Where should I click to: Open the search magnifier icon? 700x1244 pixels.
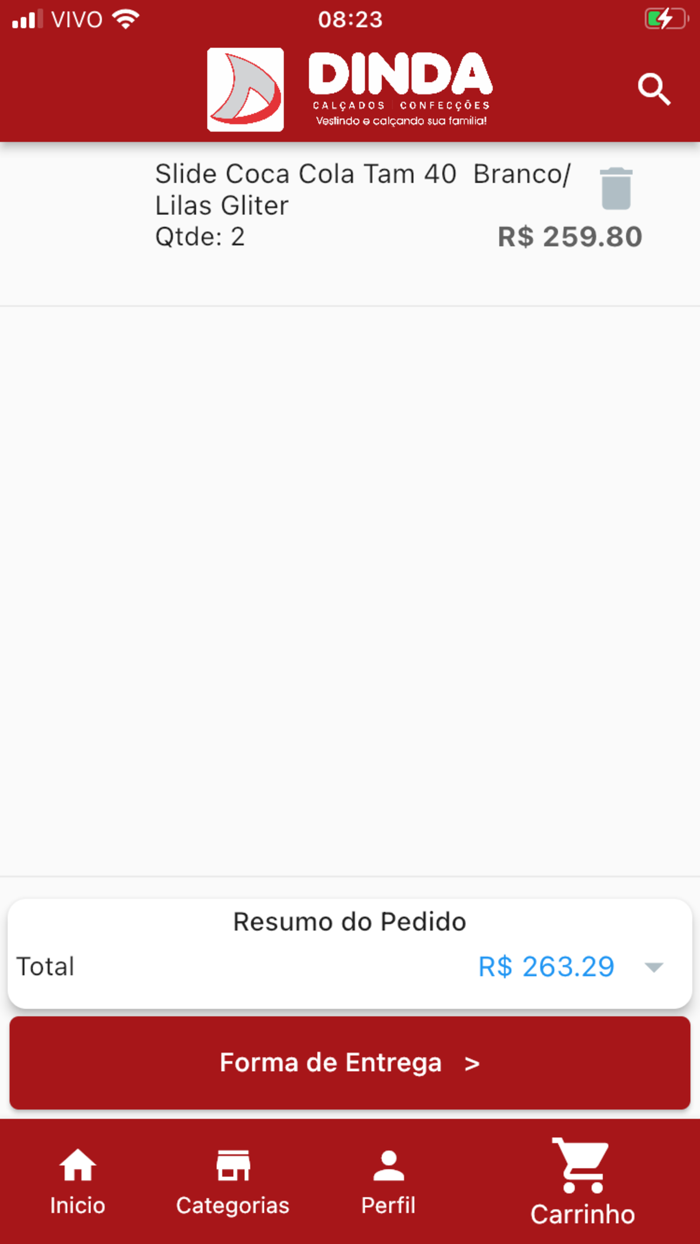(x=654, y=90)
